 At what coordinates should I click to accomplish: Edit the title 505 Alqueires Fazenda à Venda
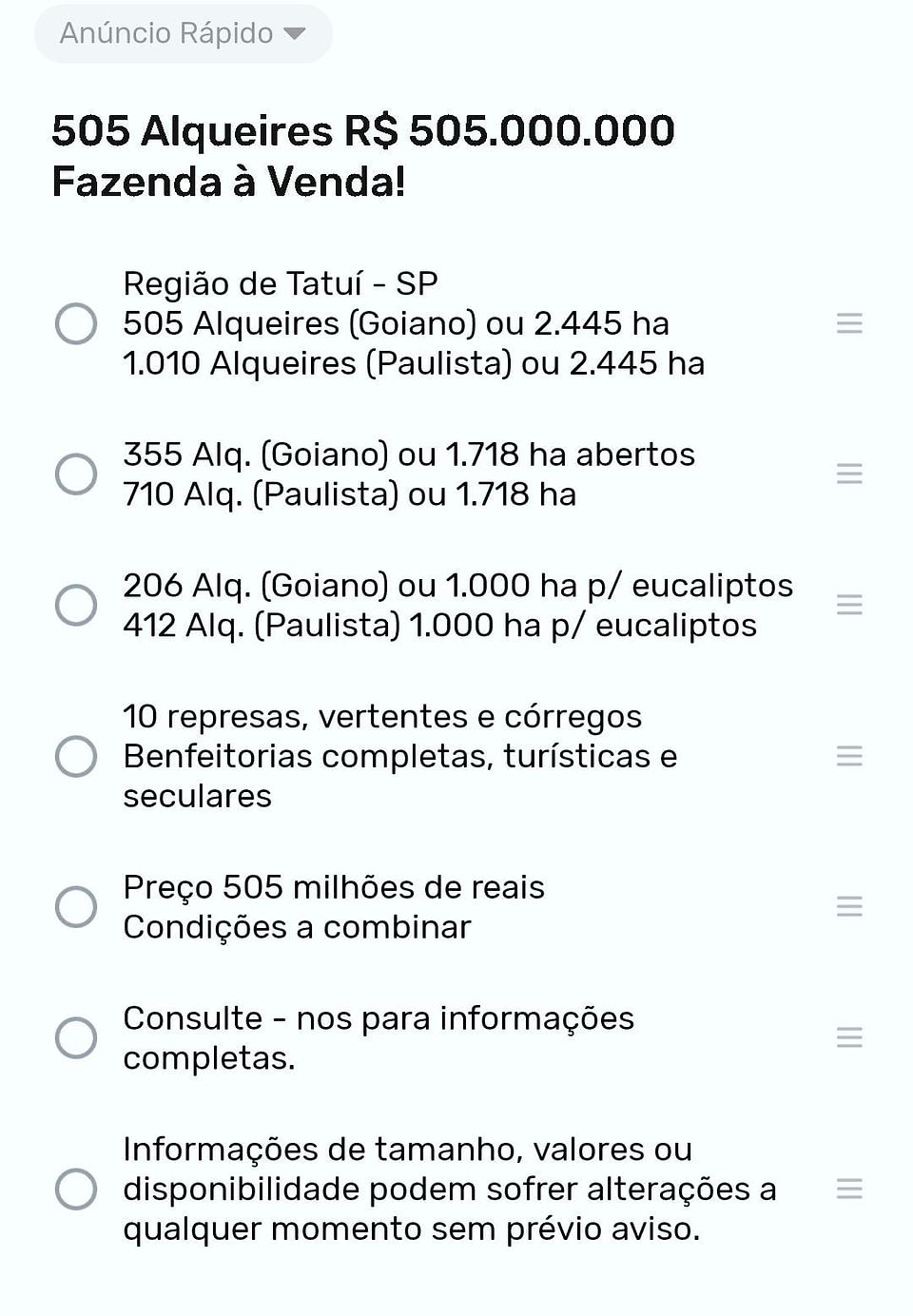click(363, 156)
